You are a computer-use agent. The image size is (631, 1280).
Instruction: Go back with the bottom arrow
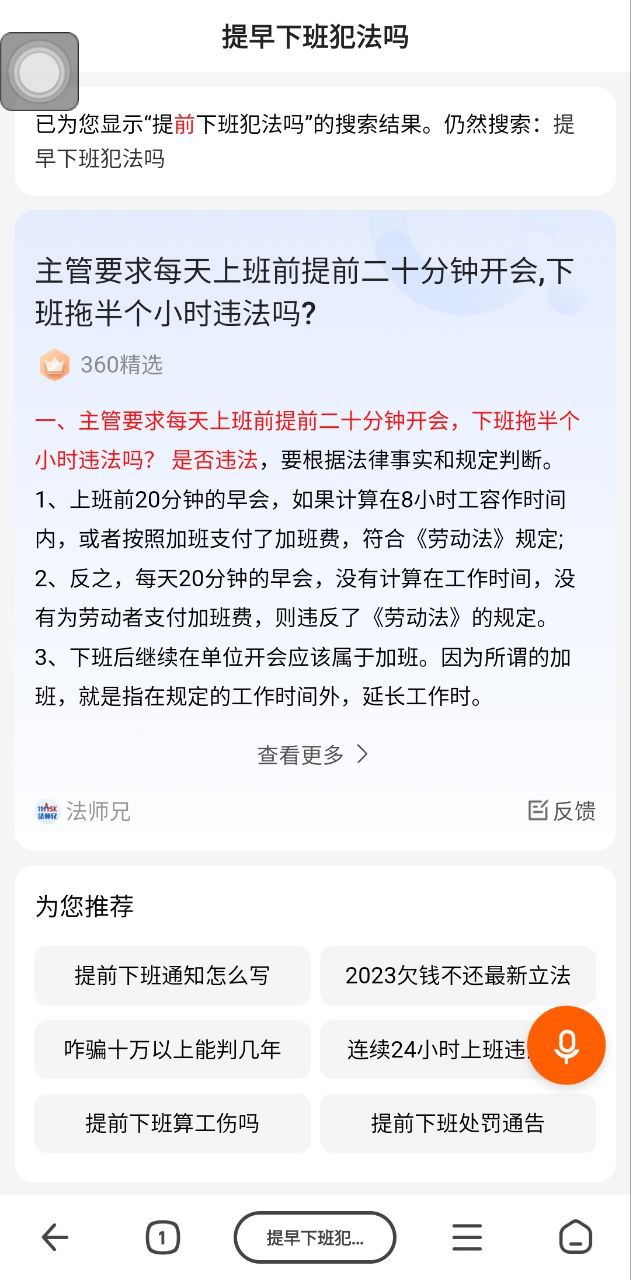55,1238
